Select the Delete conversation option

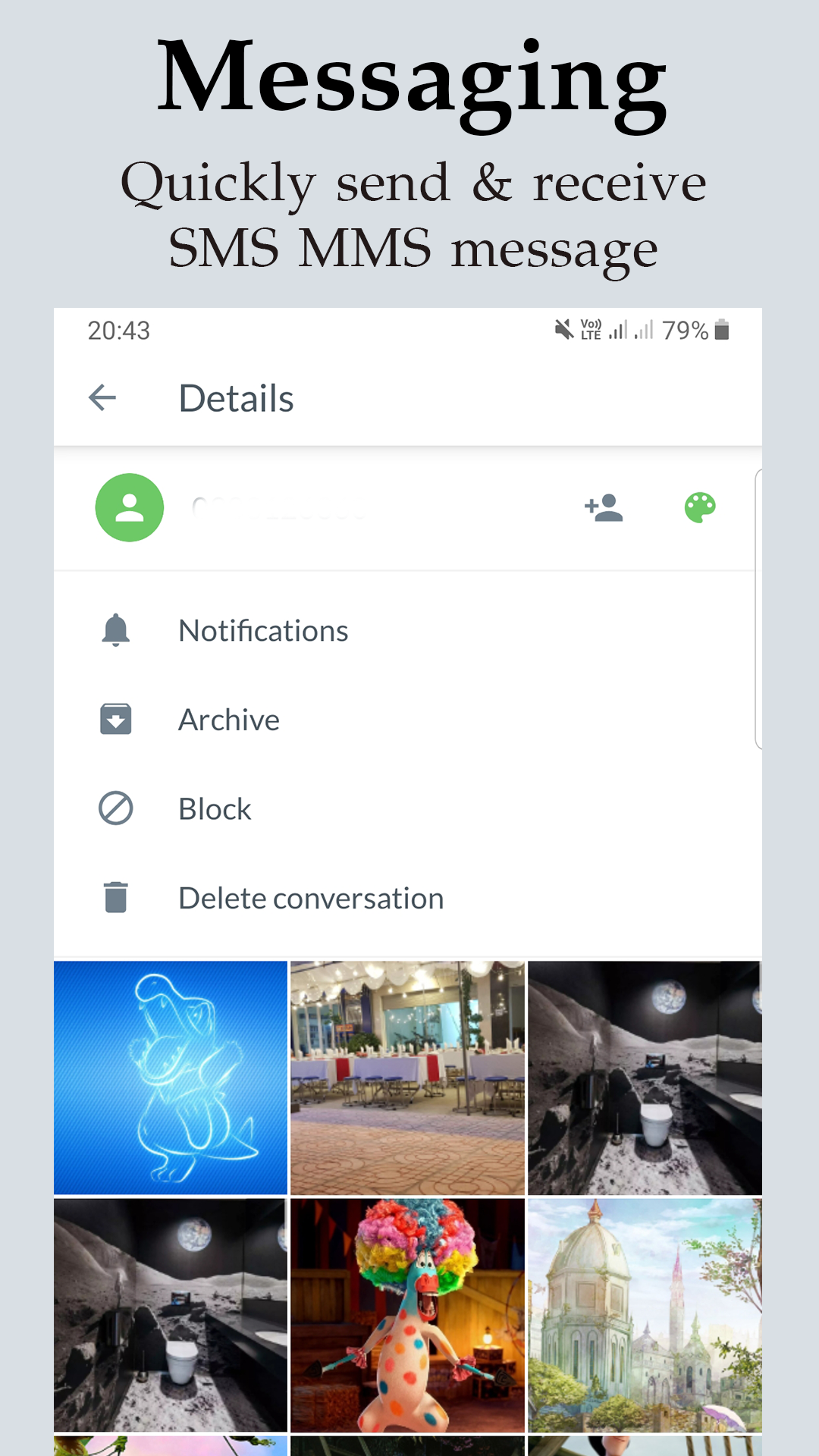pos(311,896)
